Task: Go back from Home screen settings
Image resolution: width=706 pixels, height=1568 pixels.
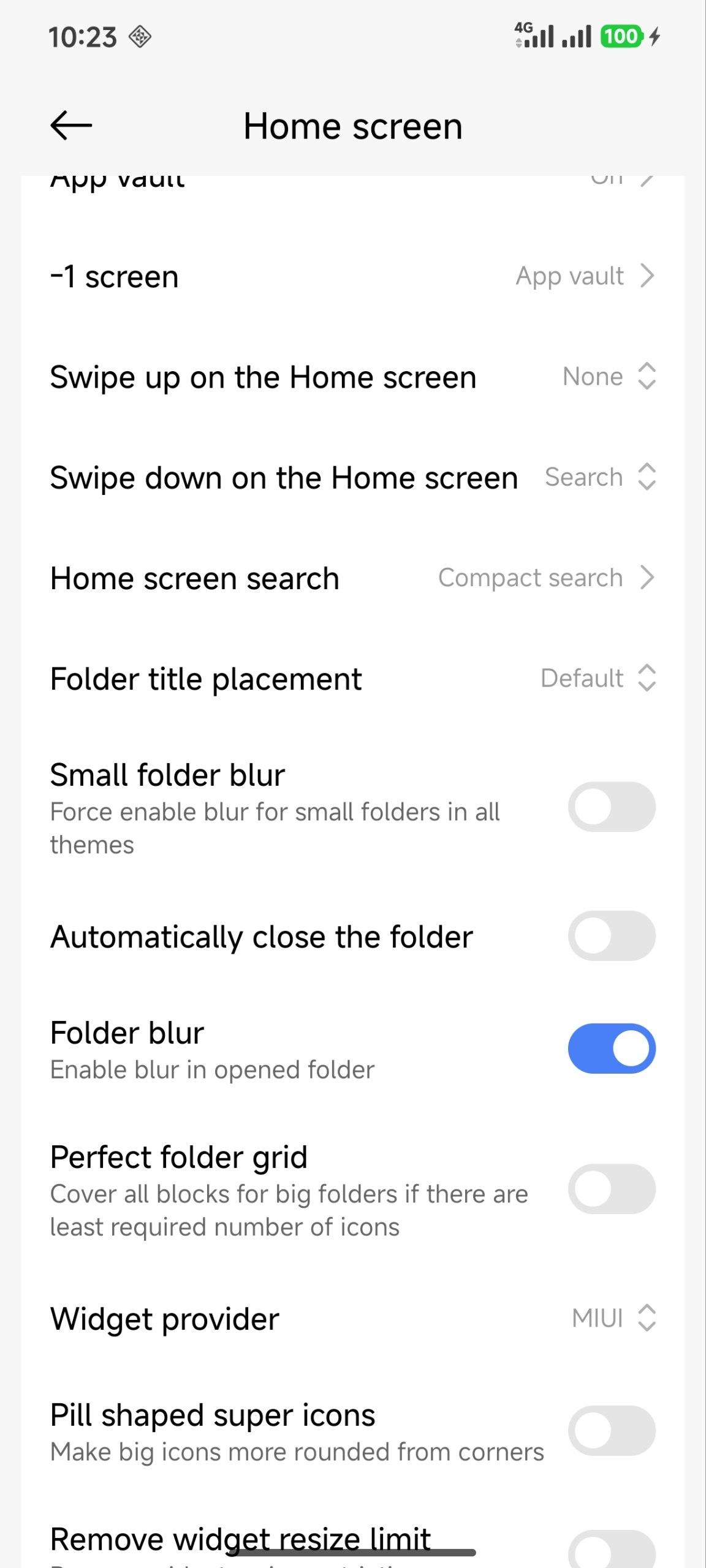Action: [x=71, y=126]
